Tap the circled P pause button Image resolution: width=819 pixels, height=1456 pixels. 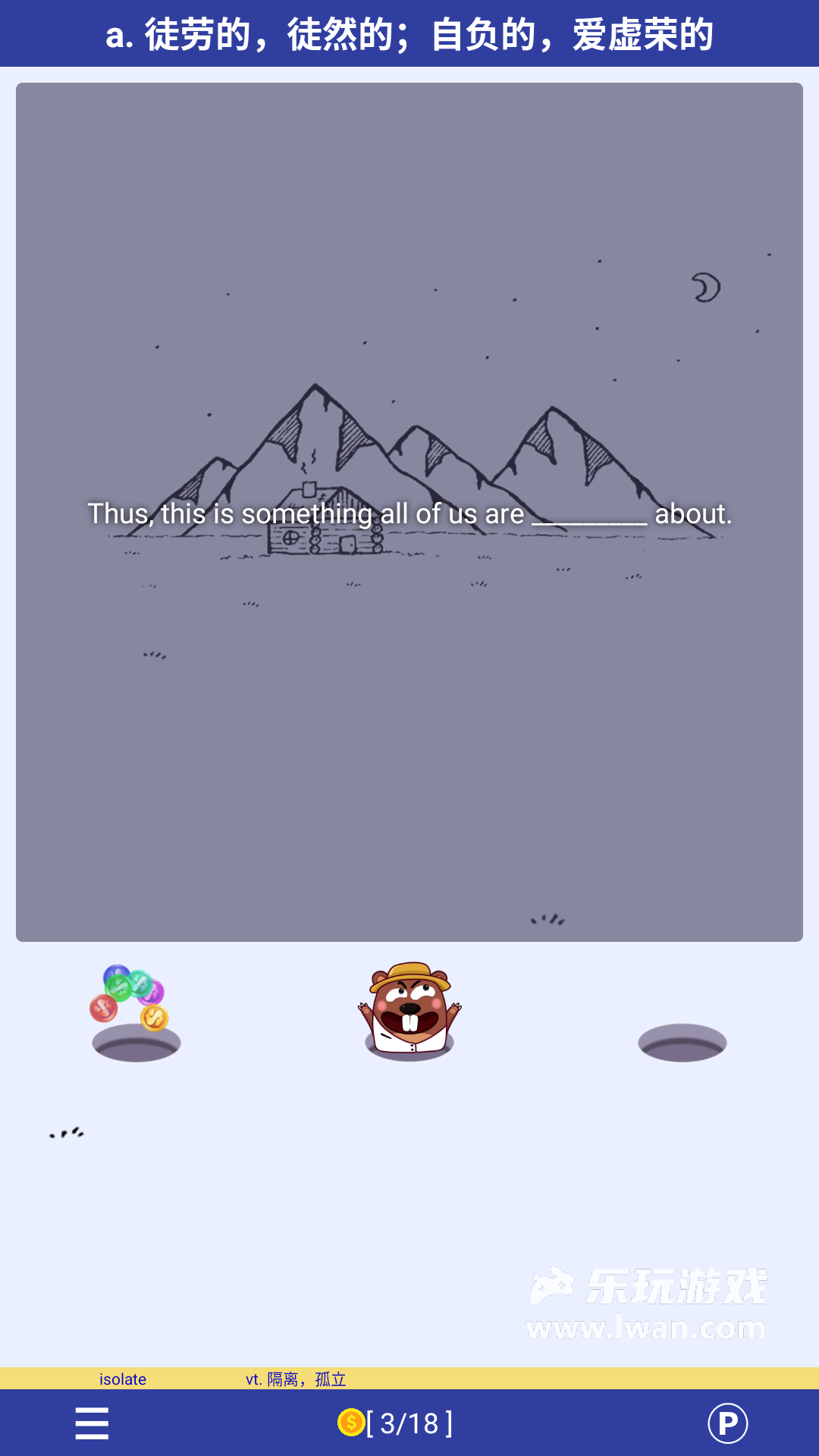coord(727,1423)
